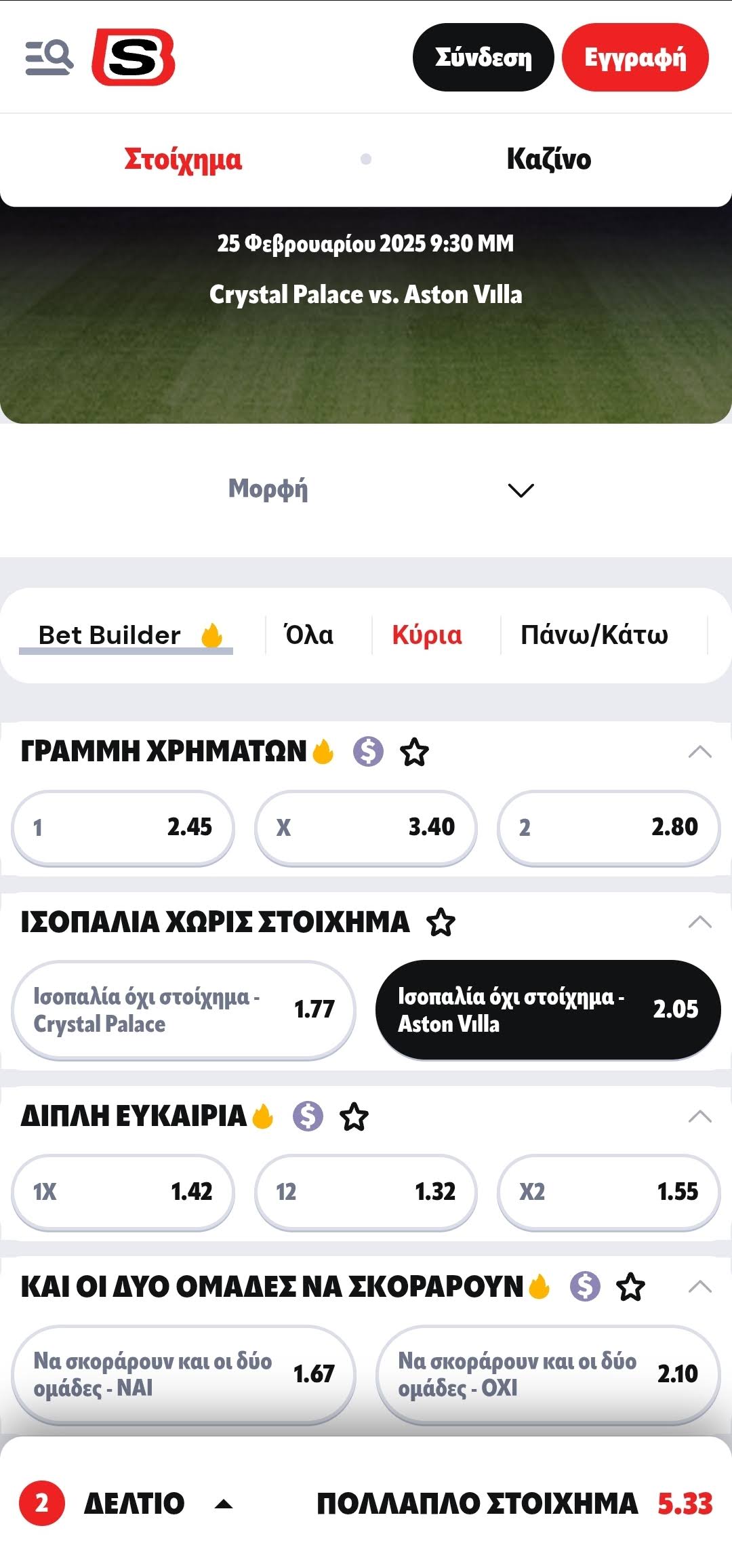Favorite the ΓΡΑΜΜΗ ΧΡΗΜΑΤΩΝ market
This screenshot has height=1568, width=732.
pos(414,752)
